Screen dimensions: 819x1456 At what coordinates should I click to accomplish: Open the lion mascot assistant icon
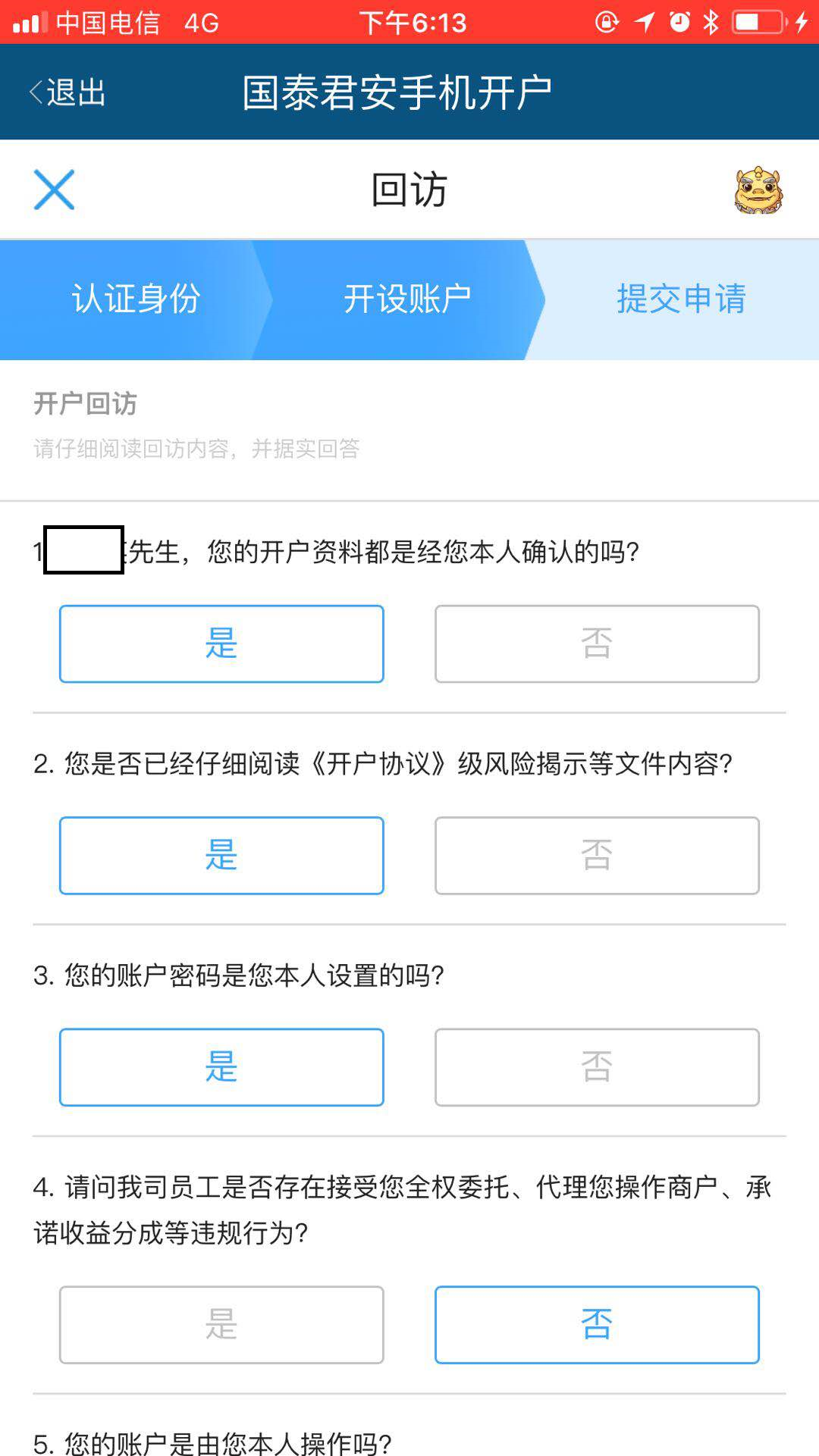[758, 190]
